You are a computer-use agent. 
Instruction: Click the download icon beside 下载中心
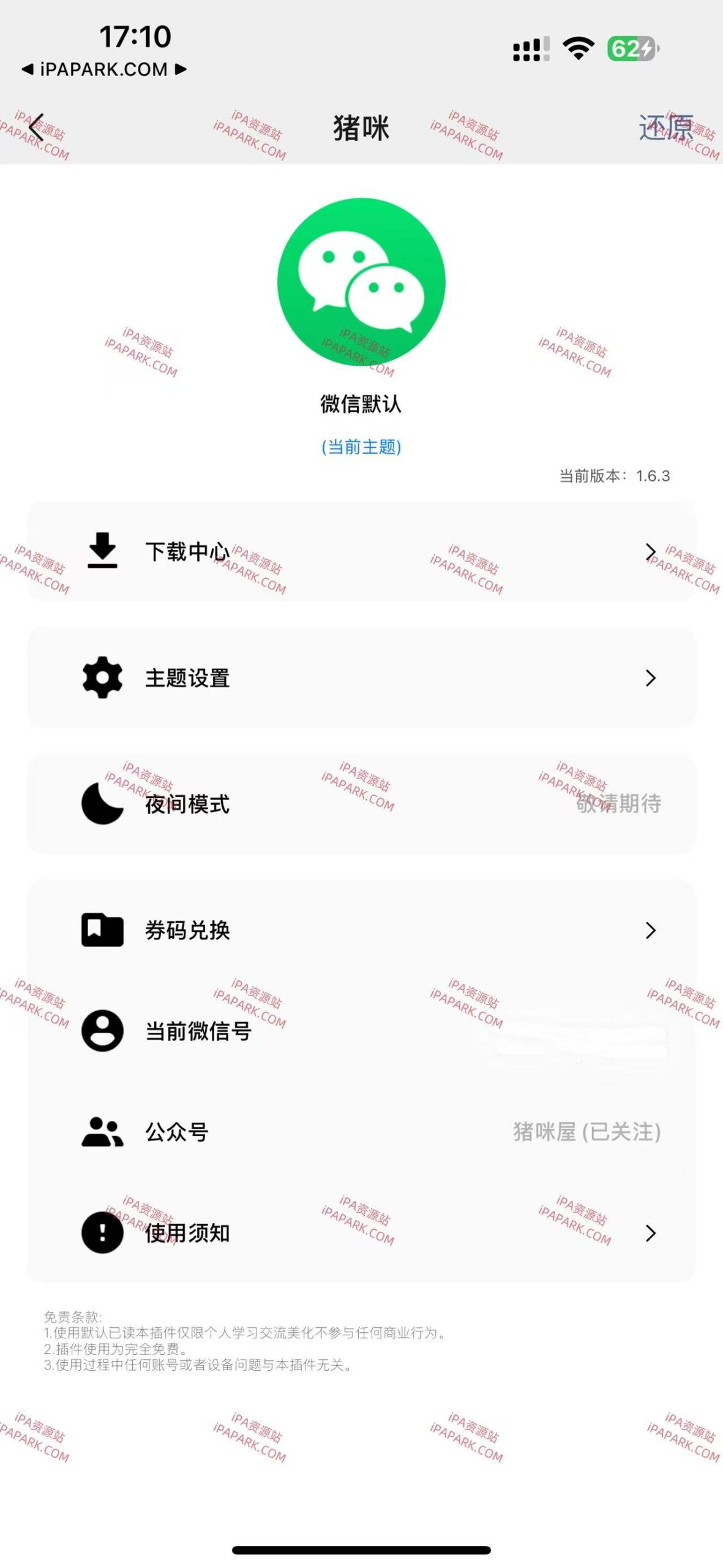click(x=103, y=550)
